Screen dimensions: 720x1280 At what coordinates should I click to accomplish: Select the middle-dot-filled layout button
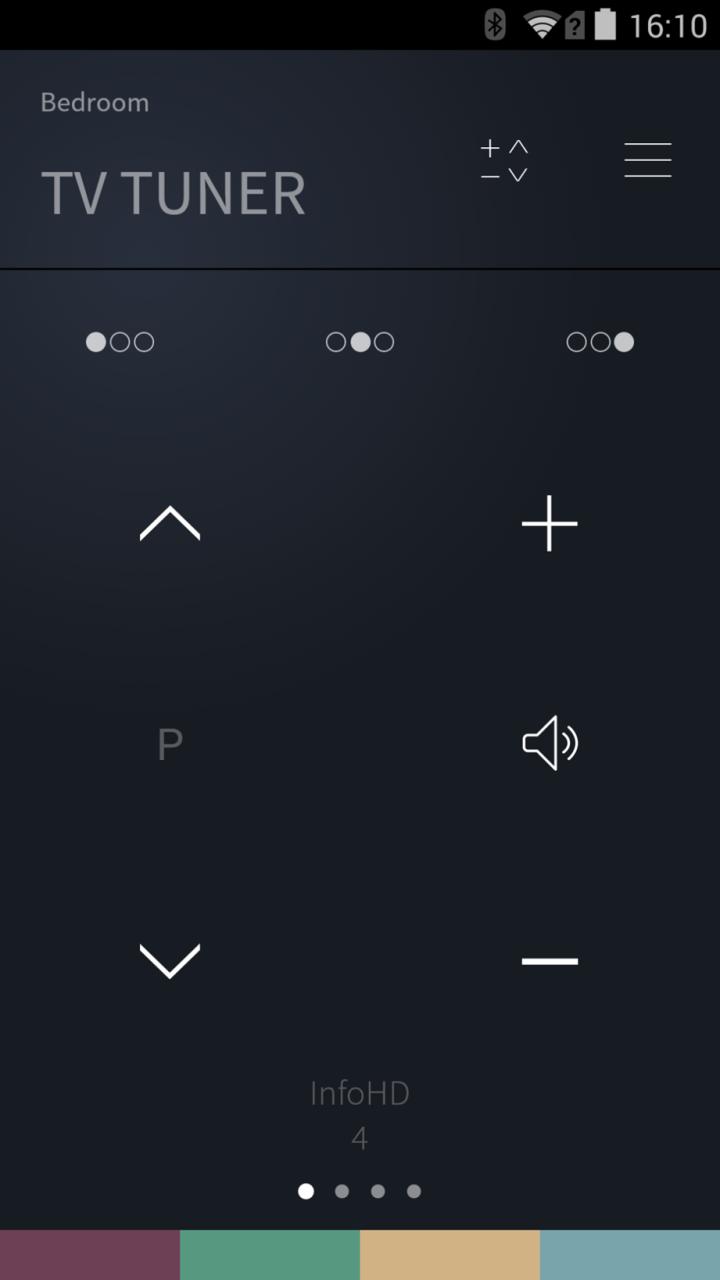point(360,342)
